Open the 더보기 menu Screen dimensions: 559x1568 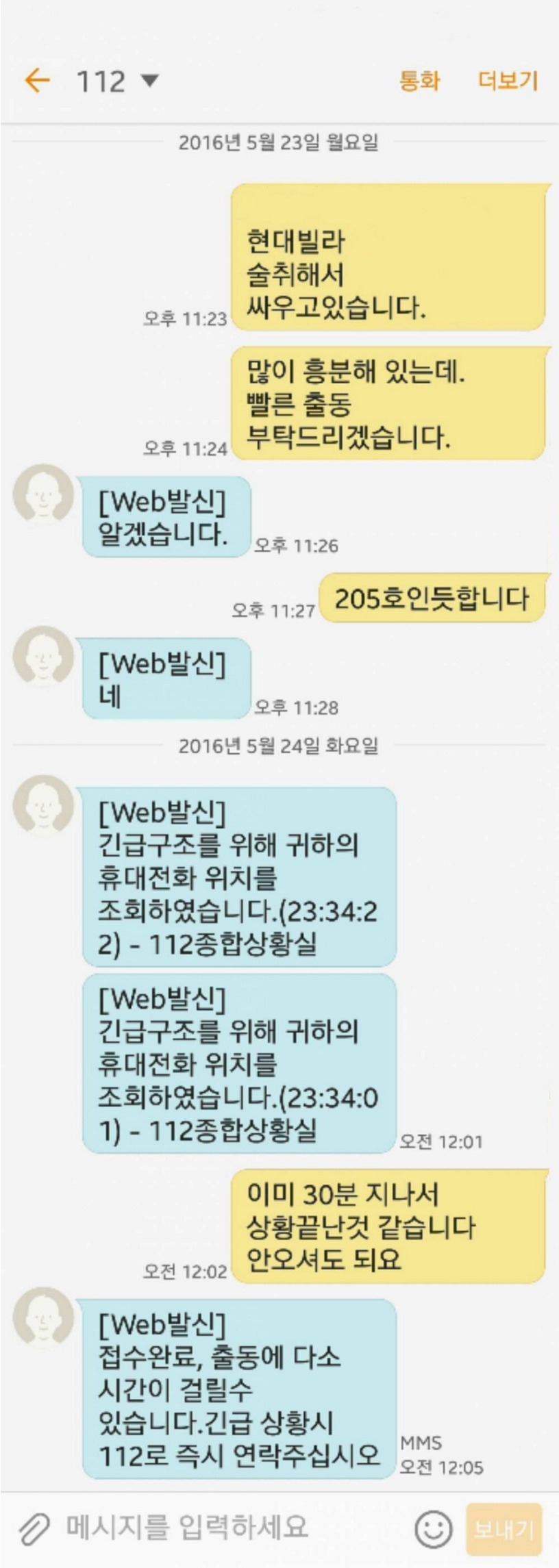tap(508, 81)
